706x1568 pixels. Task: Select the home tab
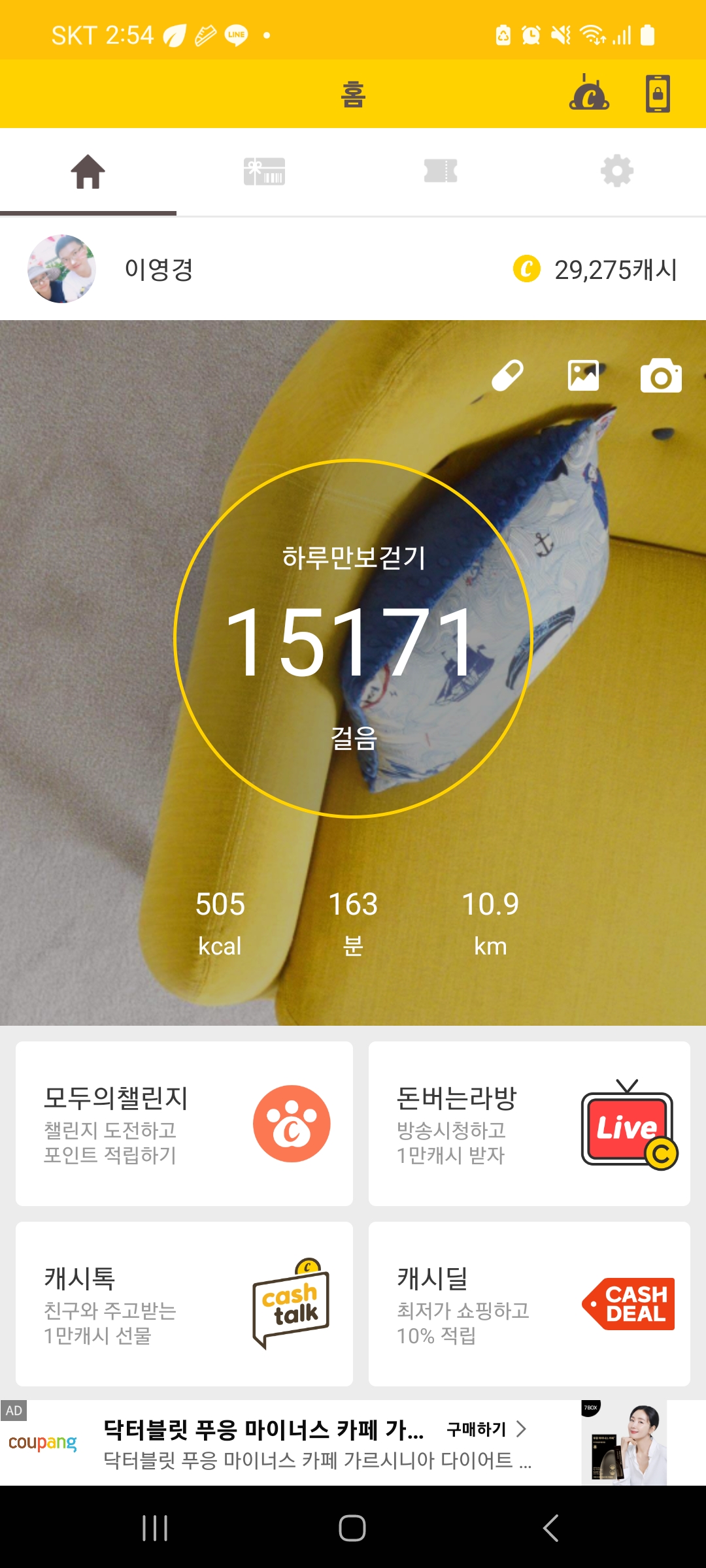tap(88, 172)
